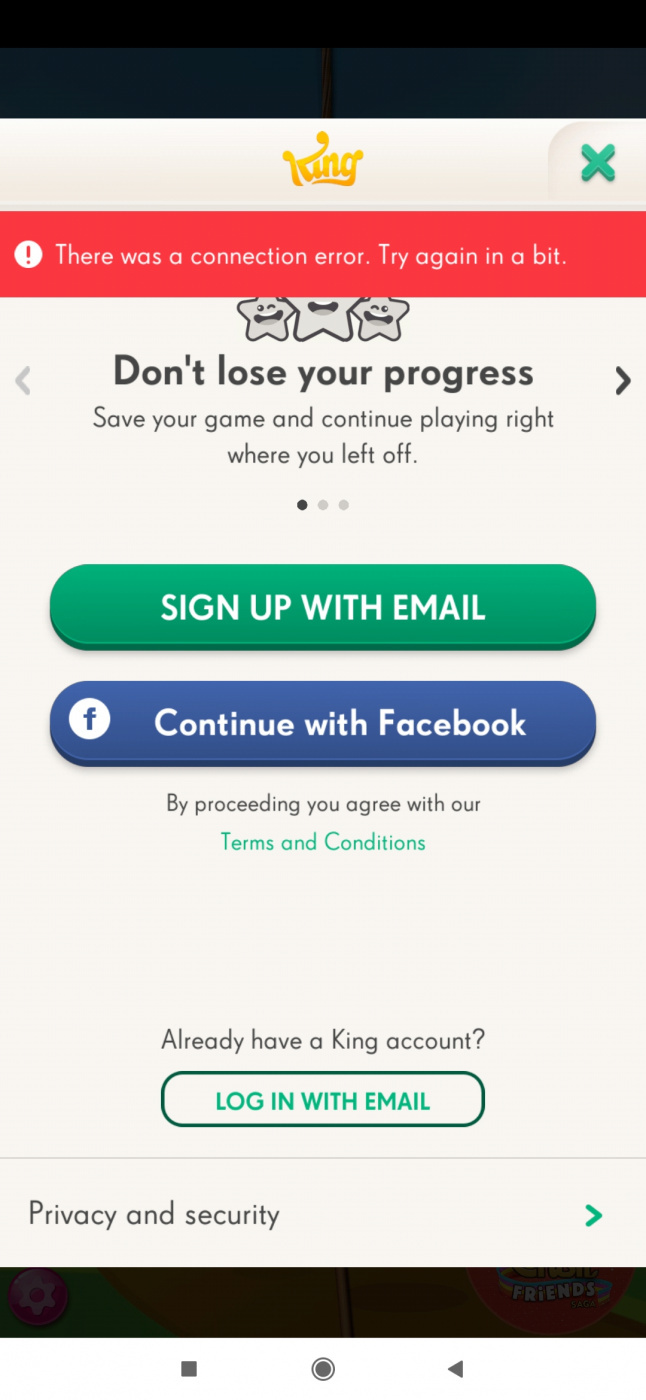Log in with email

323,1100
